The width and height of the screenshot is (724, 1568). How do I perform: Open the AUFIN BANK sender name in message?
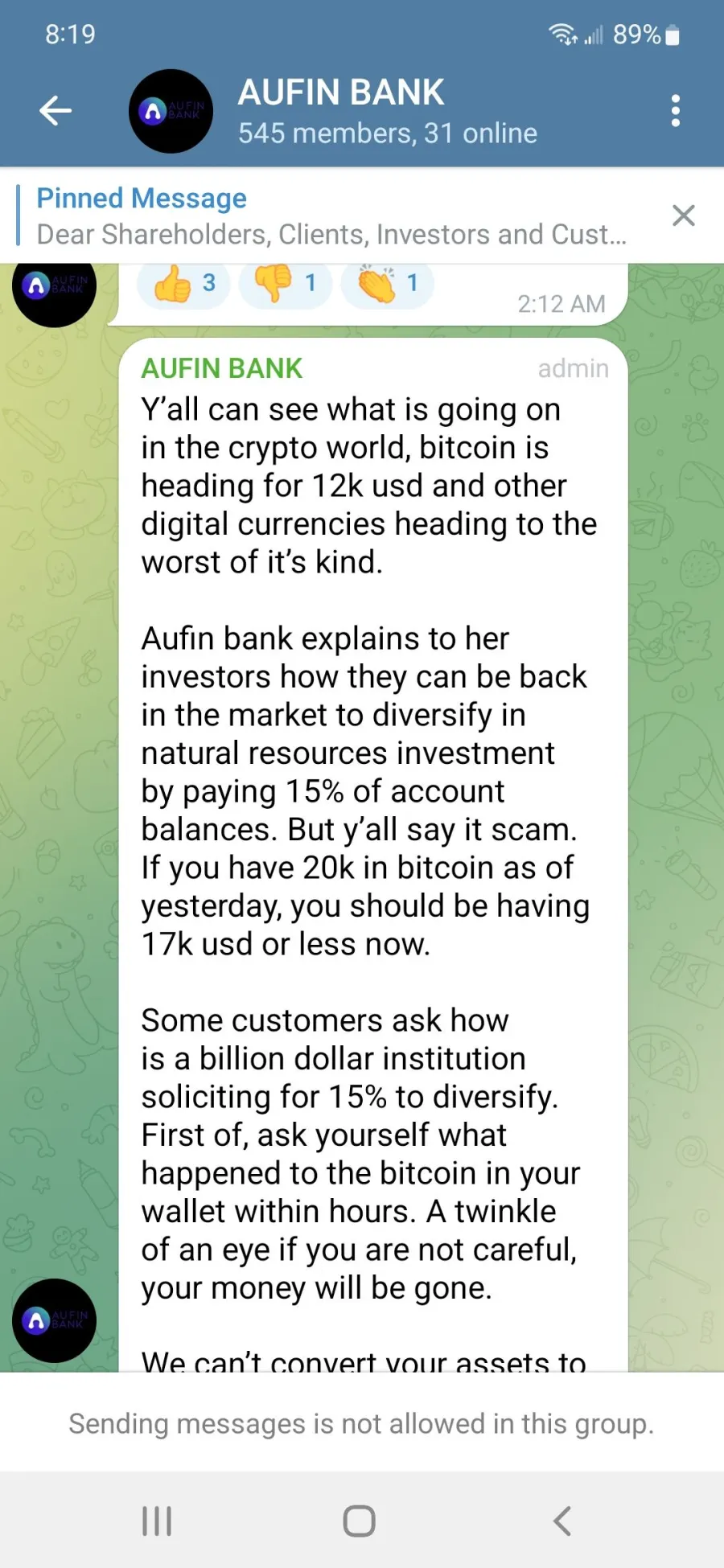click(x=222, y=368)
